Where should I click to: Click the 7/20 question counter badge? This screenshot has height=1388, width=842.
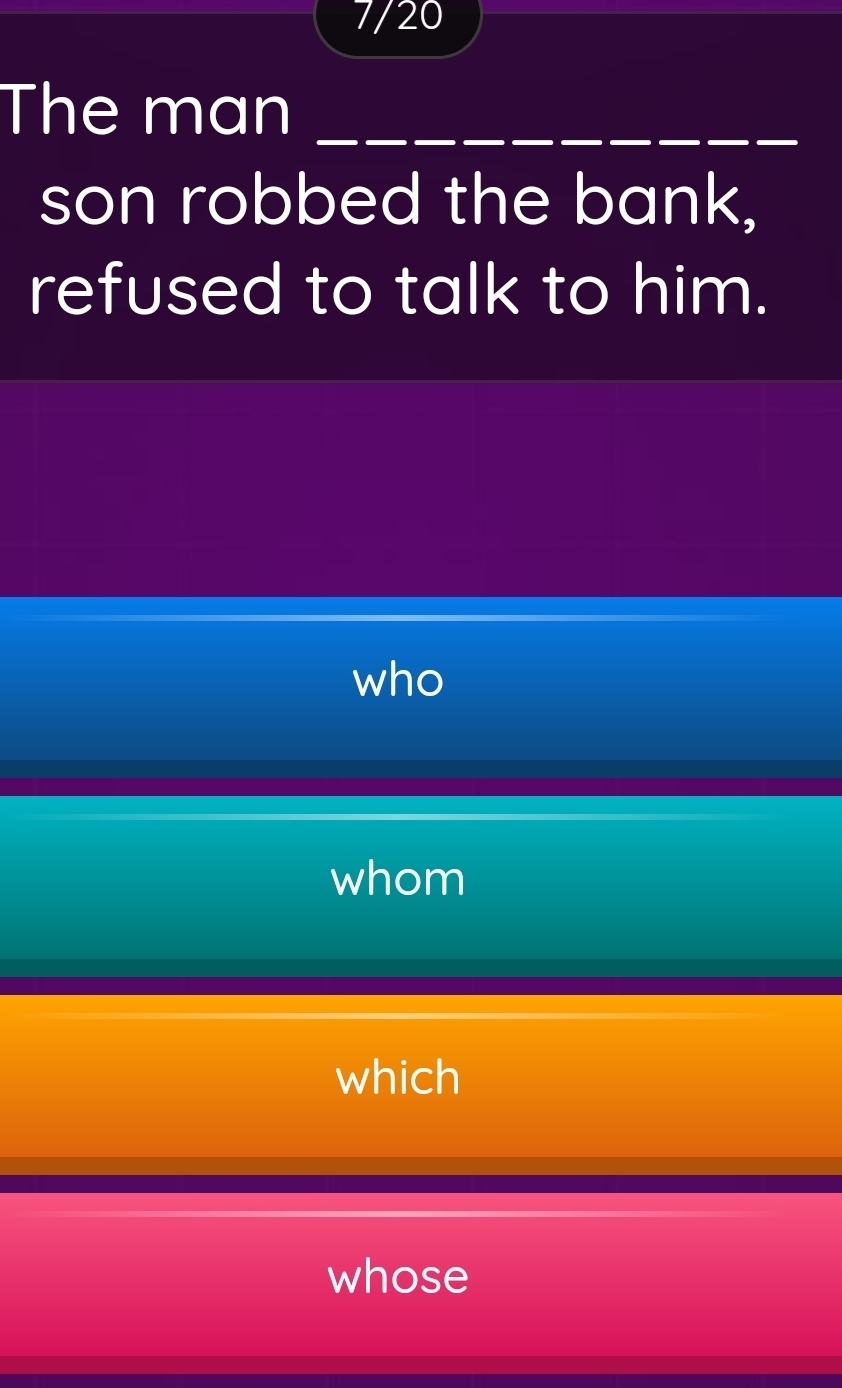[x=398, y=20]
